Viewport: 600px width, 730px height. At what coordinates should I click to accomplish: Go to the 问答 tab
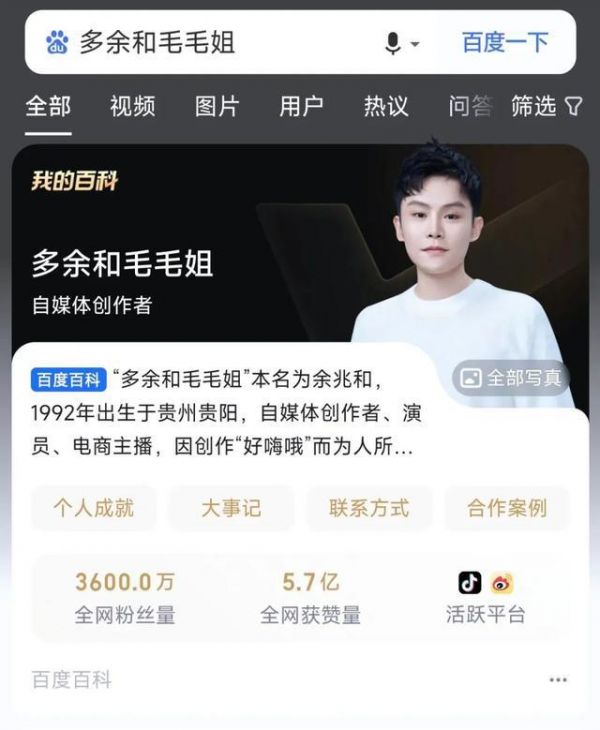pos(468,106)
